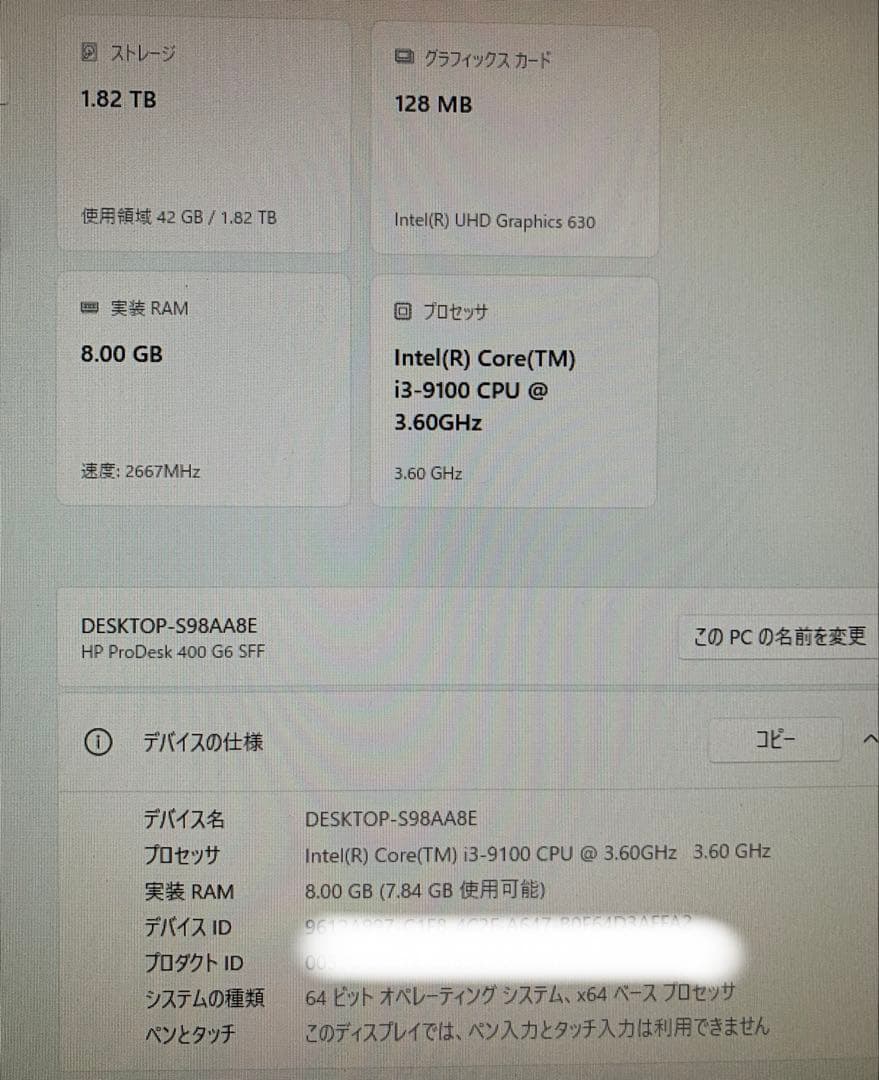Image resolution: width=879 pixels, height=1080 pixels.
Task: Open the プロセッサ summary card
Action: click(x=514, y=390)
